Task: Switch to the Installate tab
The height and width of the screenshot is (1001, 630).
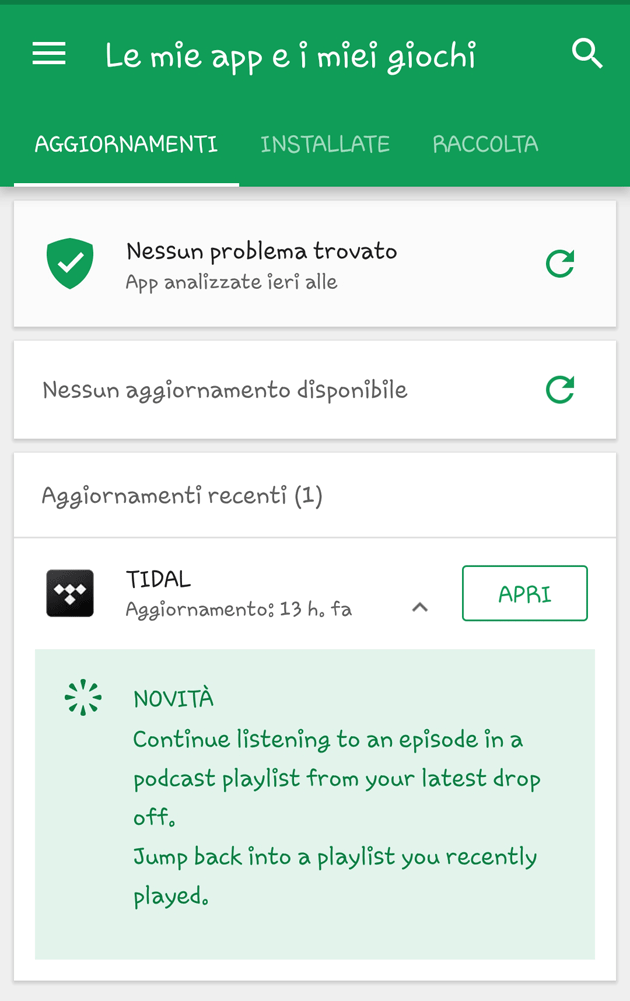Action: click(325, 144)
